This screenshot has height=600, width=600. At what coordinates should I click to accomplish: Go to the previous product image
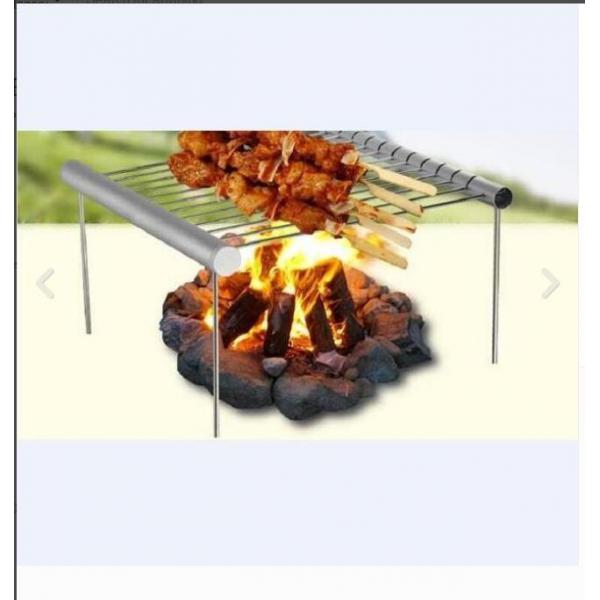click(45, 284)
